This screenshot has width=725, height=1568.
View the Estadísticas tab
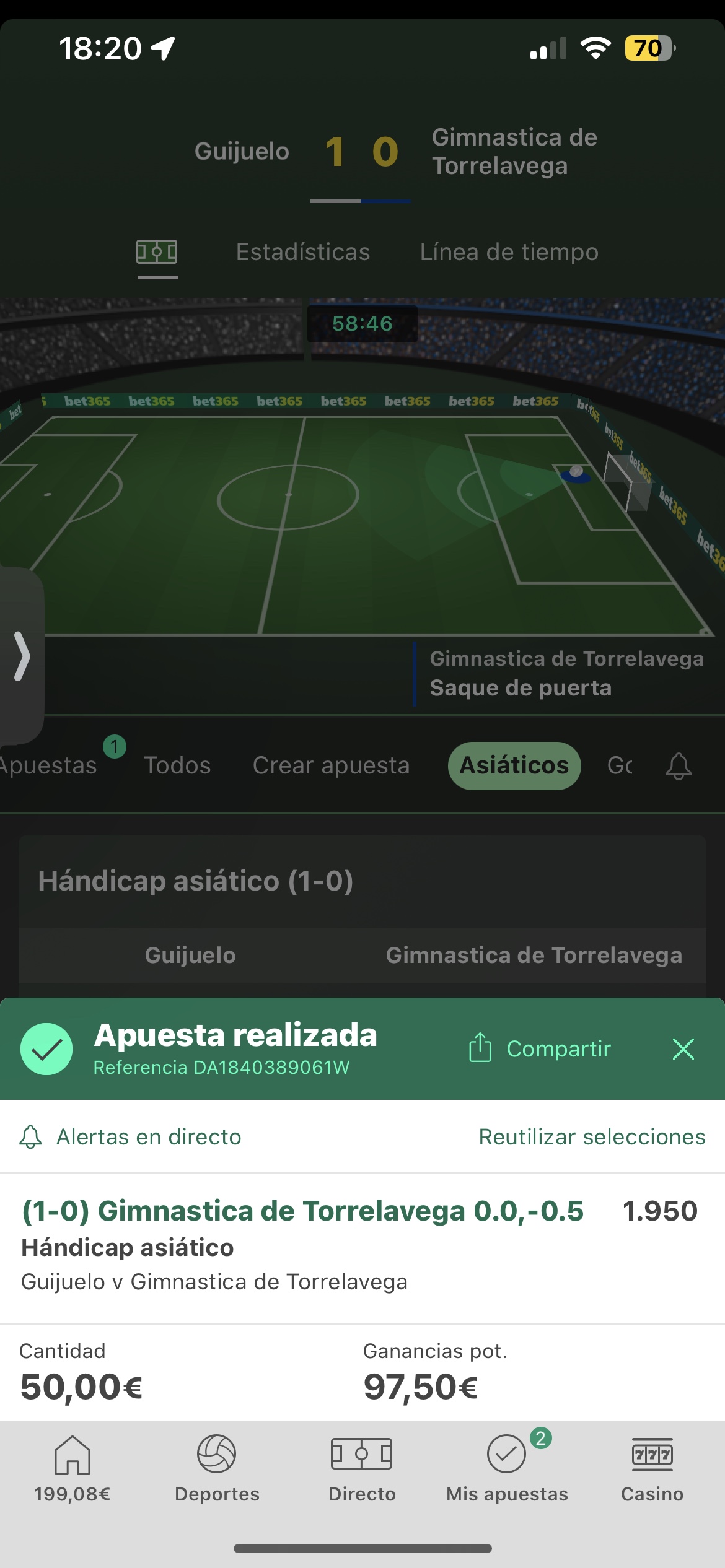(303, 252)
